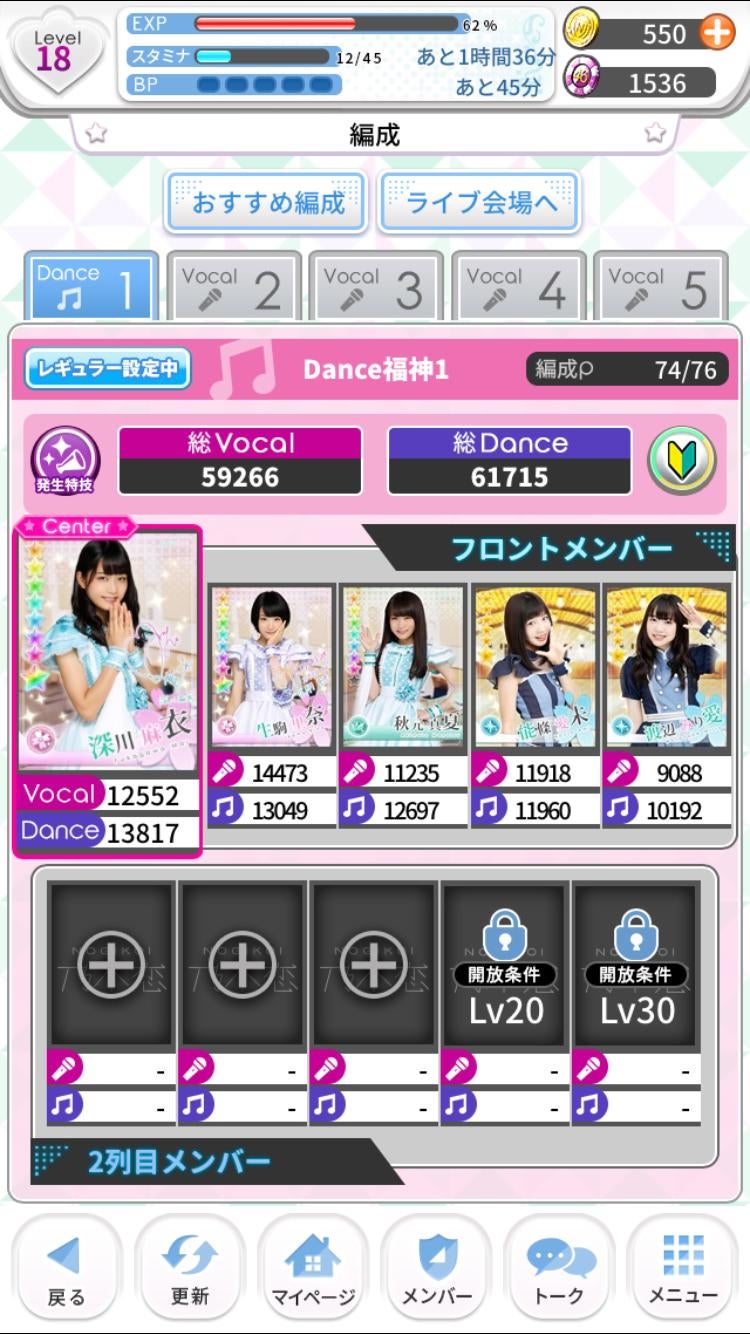Open メニュー menu

click(683, 1268)
